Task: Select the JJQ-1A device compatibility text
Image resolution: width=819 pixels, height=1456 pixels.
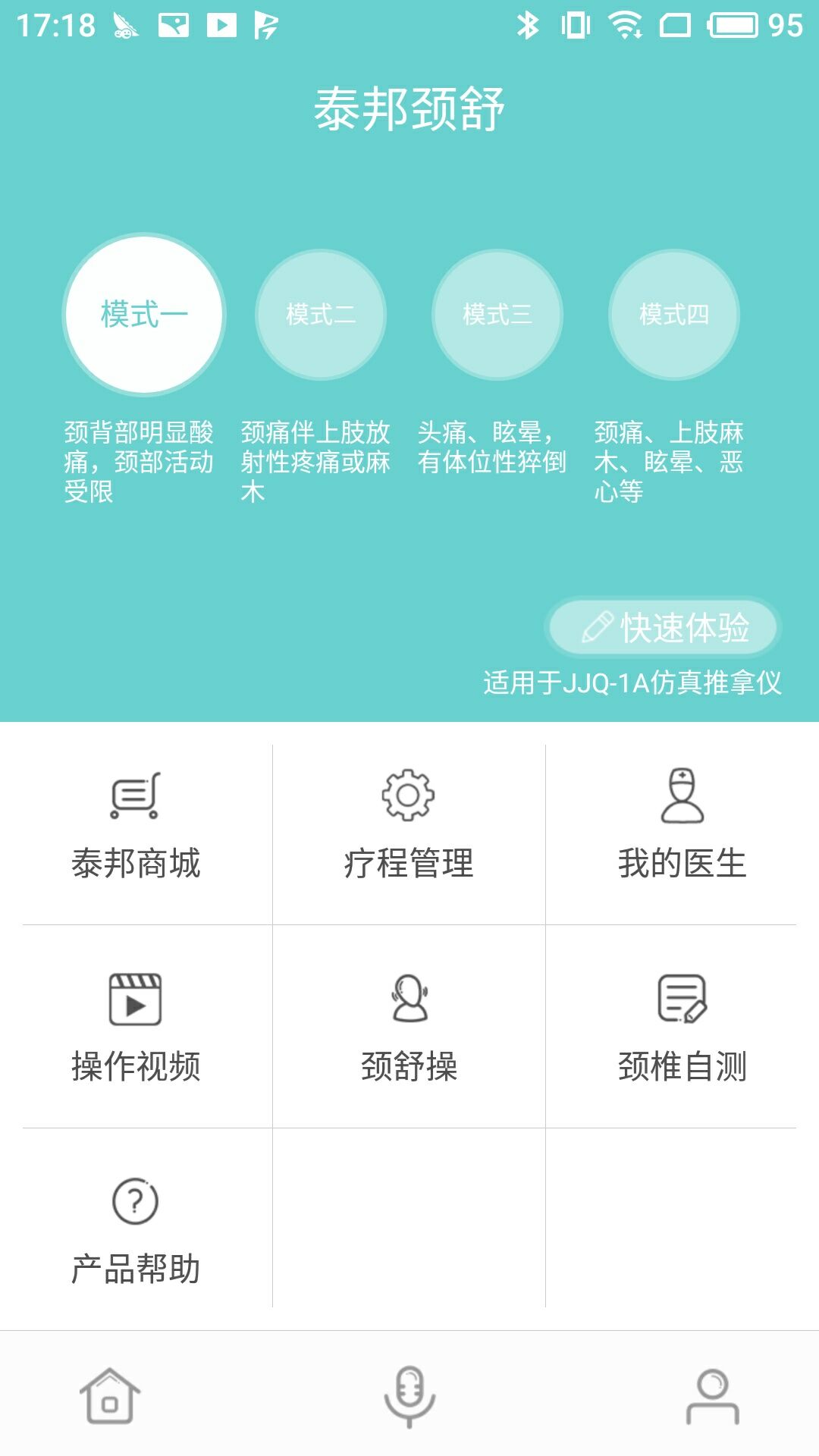Action: (637, 682)
